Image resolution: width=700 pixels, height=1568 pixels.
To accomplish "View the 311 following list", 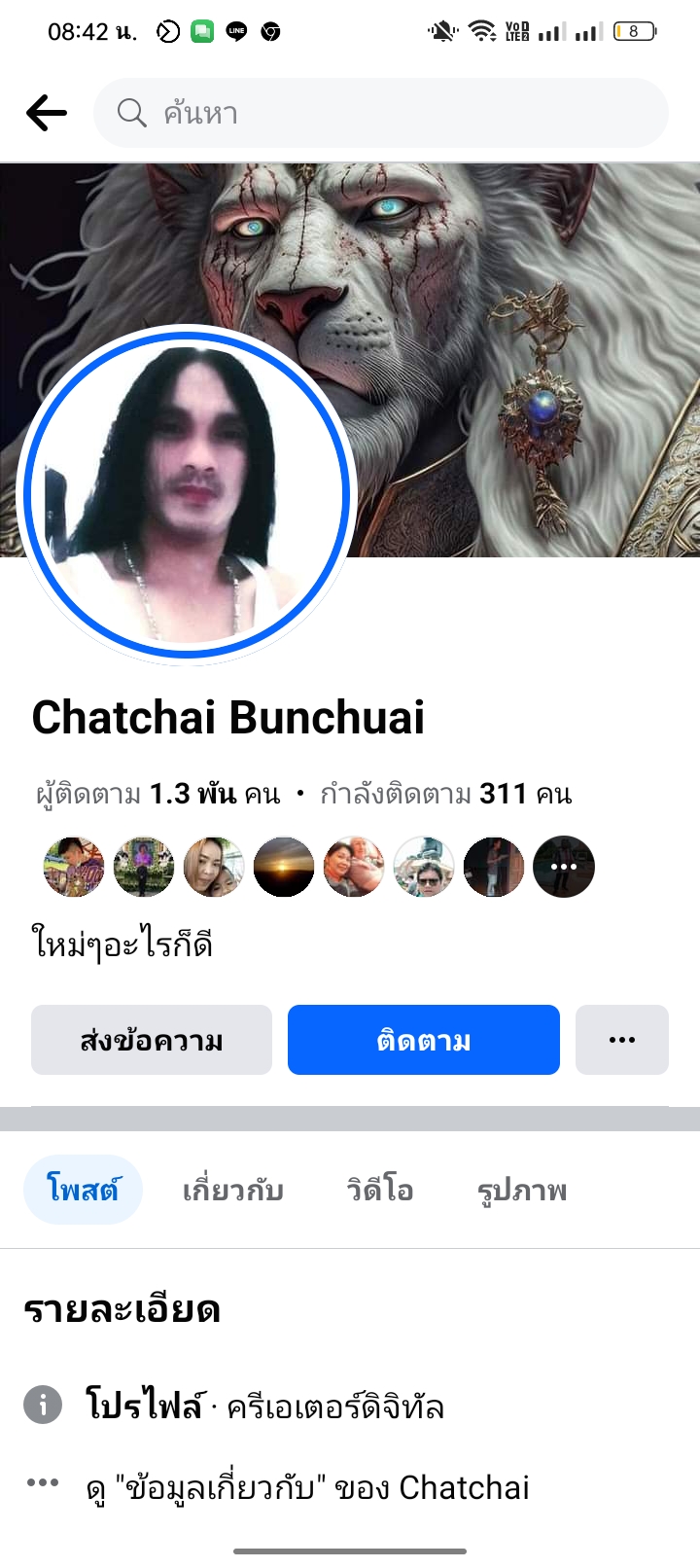I will [445, 794].
